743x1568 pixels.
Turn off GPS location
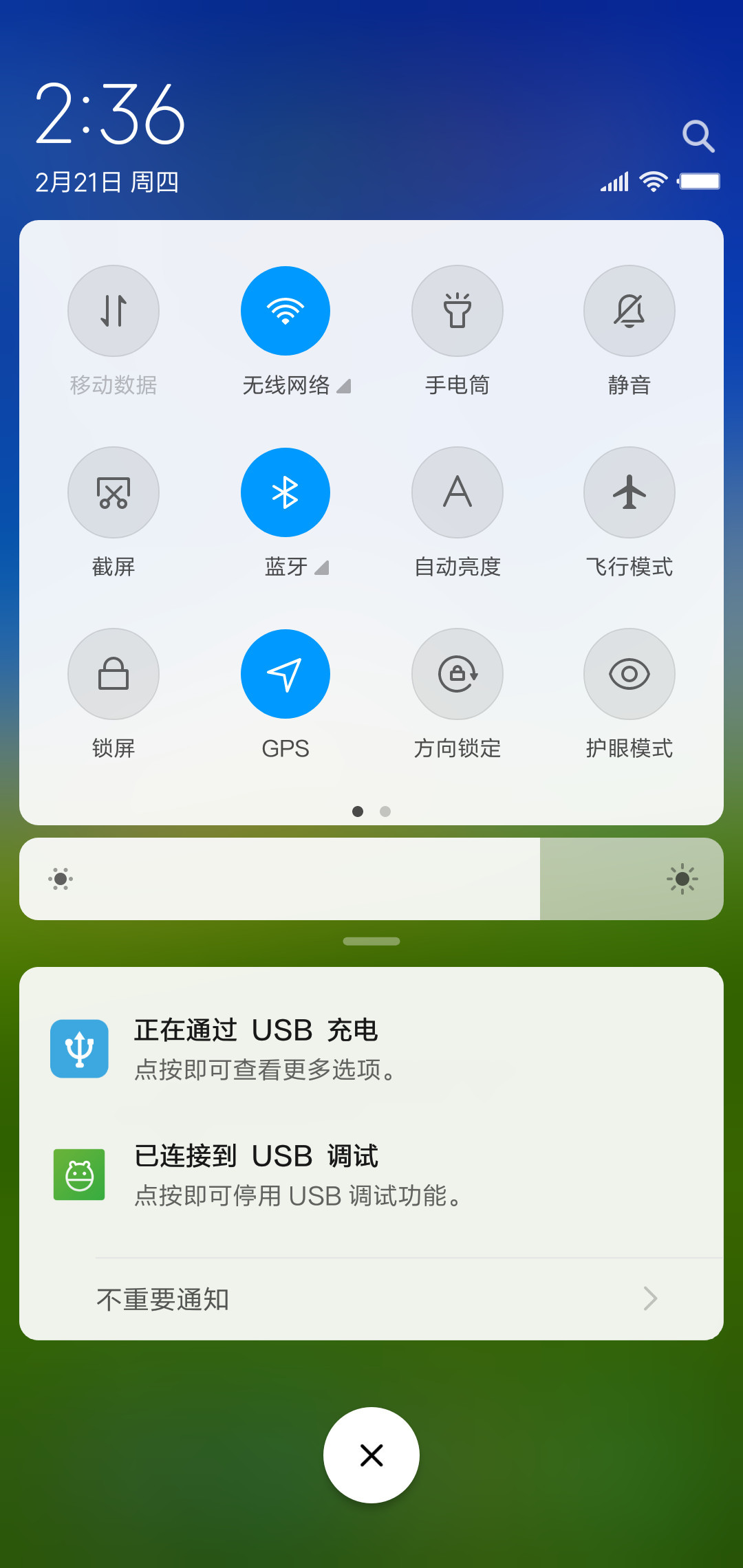[286, 674]
